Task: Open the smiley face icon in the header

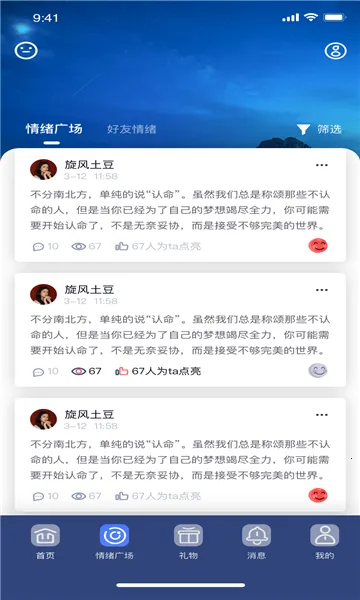Action: (x=26, y=51)
